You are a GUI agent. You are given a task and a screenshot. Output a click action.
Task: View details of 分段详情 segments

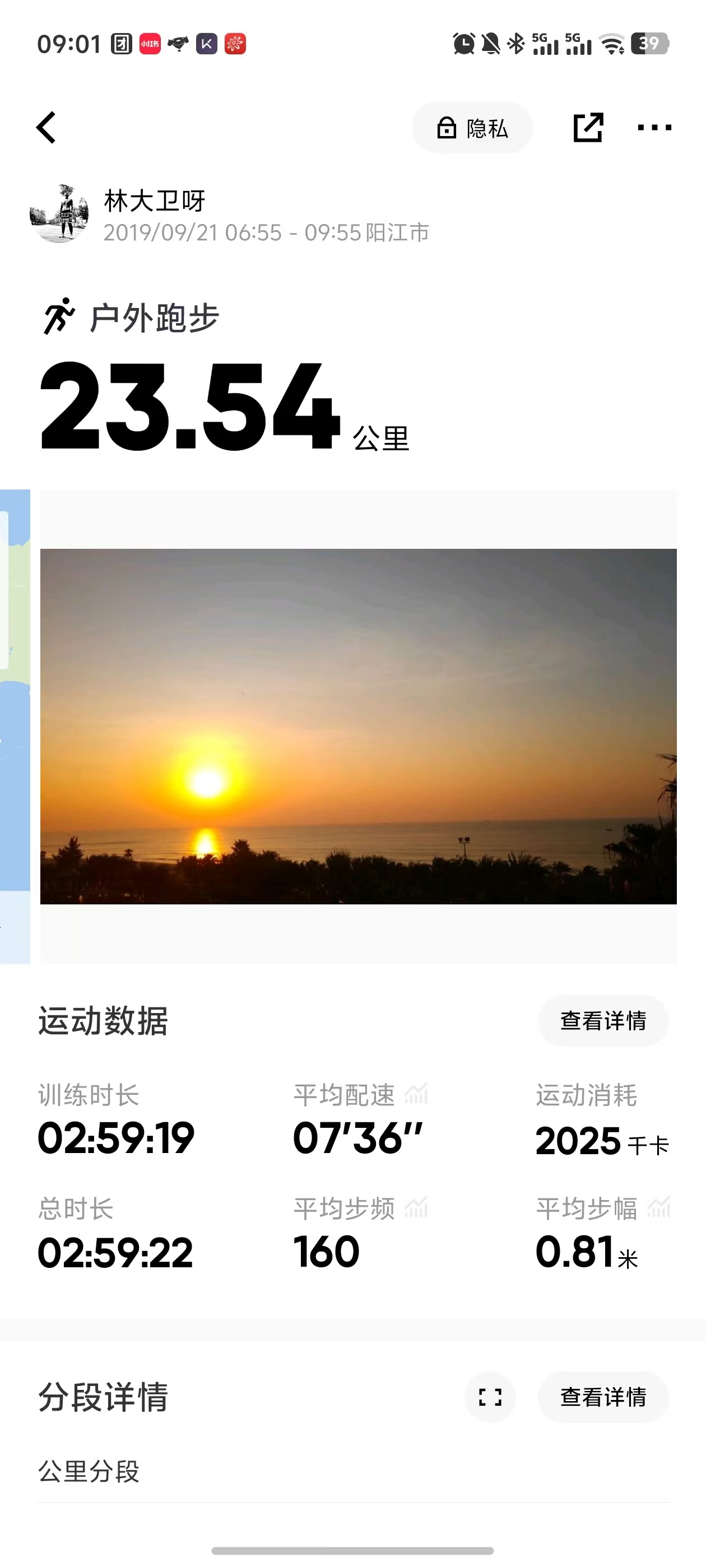coord(603,1398)
